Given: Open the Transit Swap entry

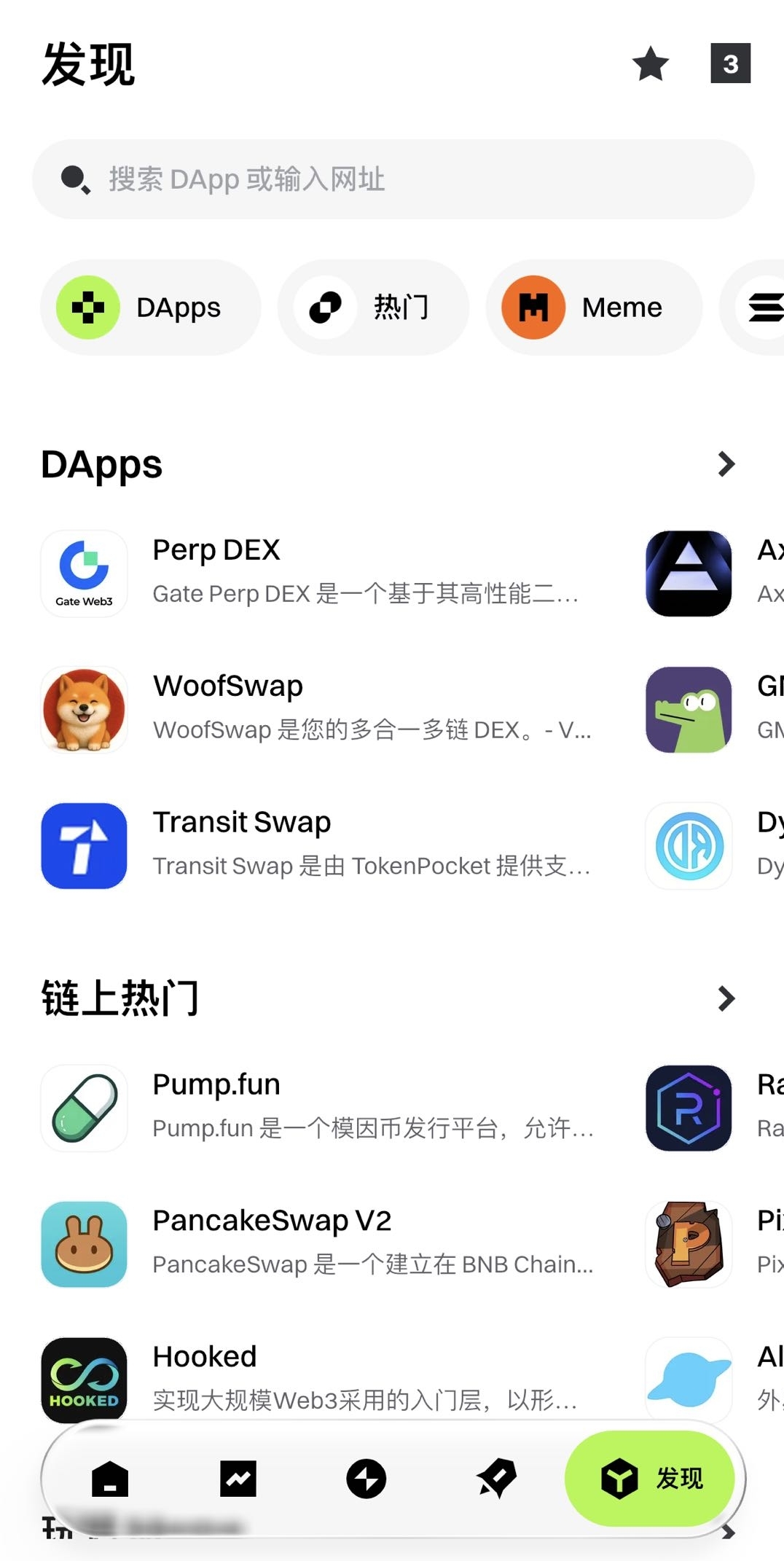Looking at the screenshot, I should coord(321,845).
